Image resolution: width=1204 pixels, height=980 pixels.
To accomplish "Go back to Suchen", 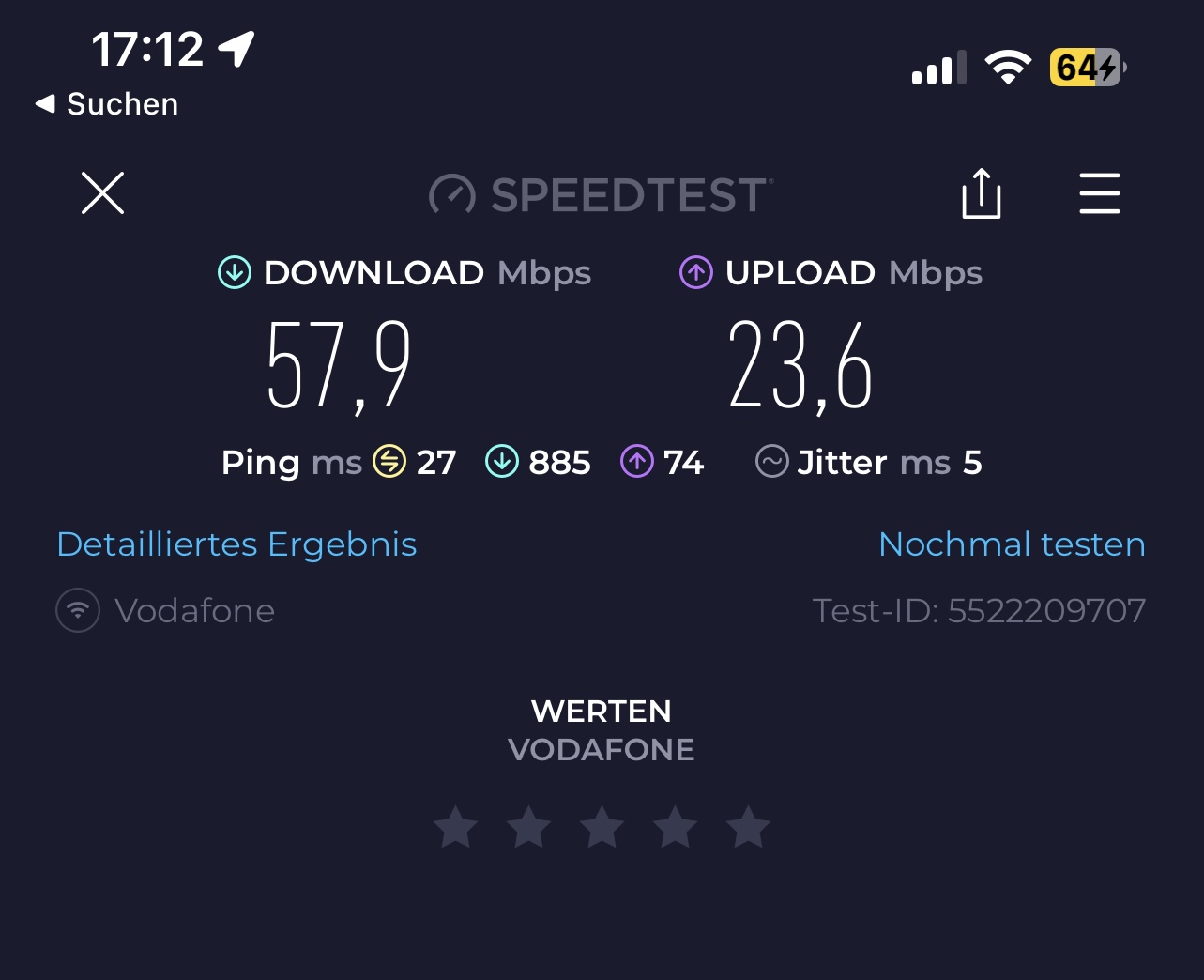I will [107, 103].
